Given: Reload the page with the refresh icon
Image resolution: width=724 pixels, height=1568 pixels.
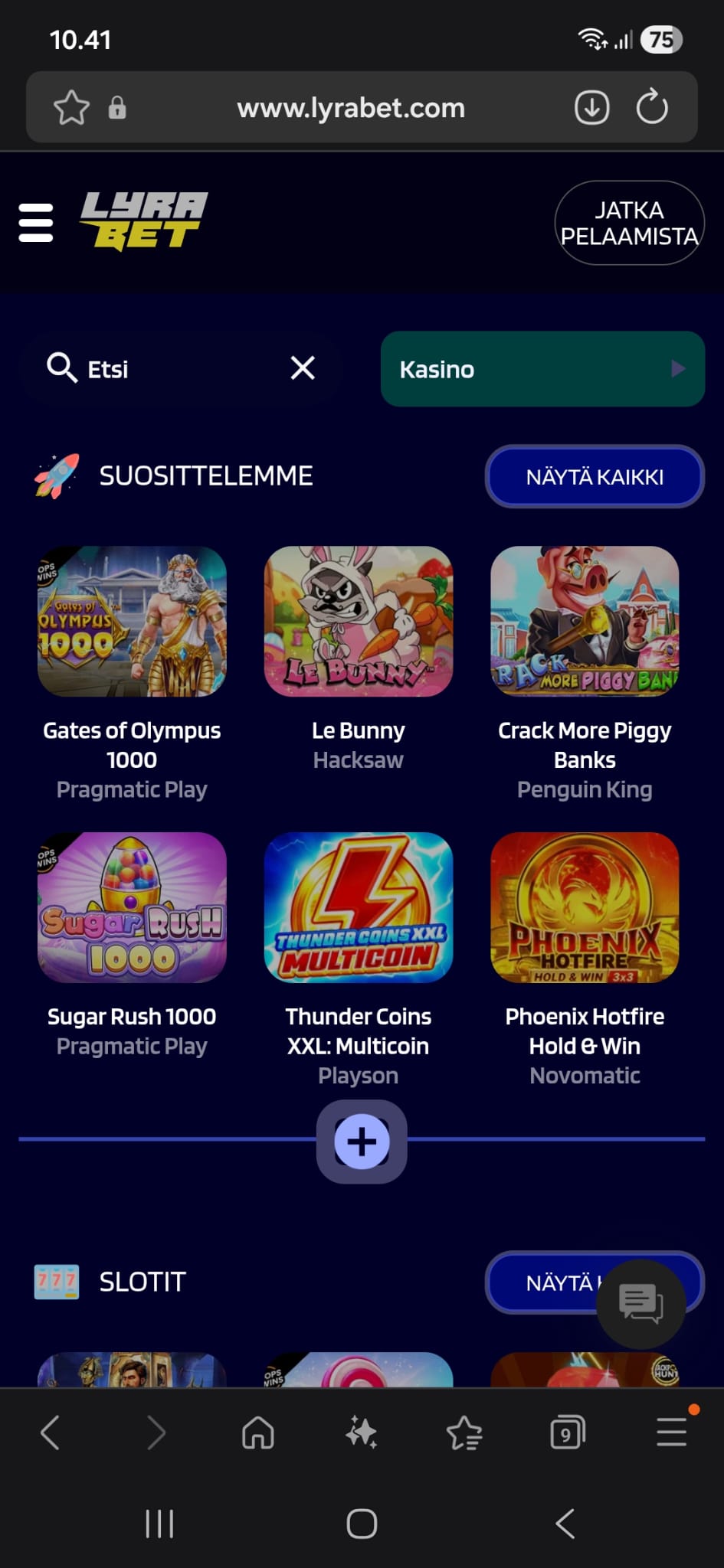Looking at the screenshot, I should pyautogui.click(x=650, y=107).
